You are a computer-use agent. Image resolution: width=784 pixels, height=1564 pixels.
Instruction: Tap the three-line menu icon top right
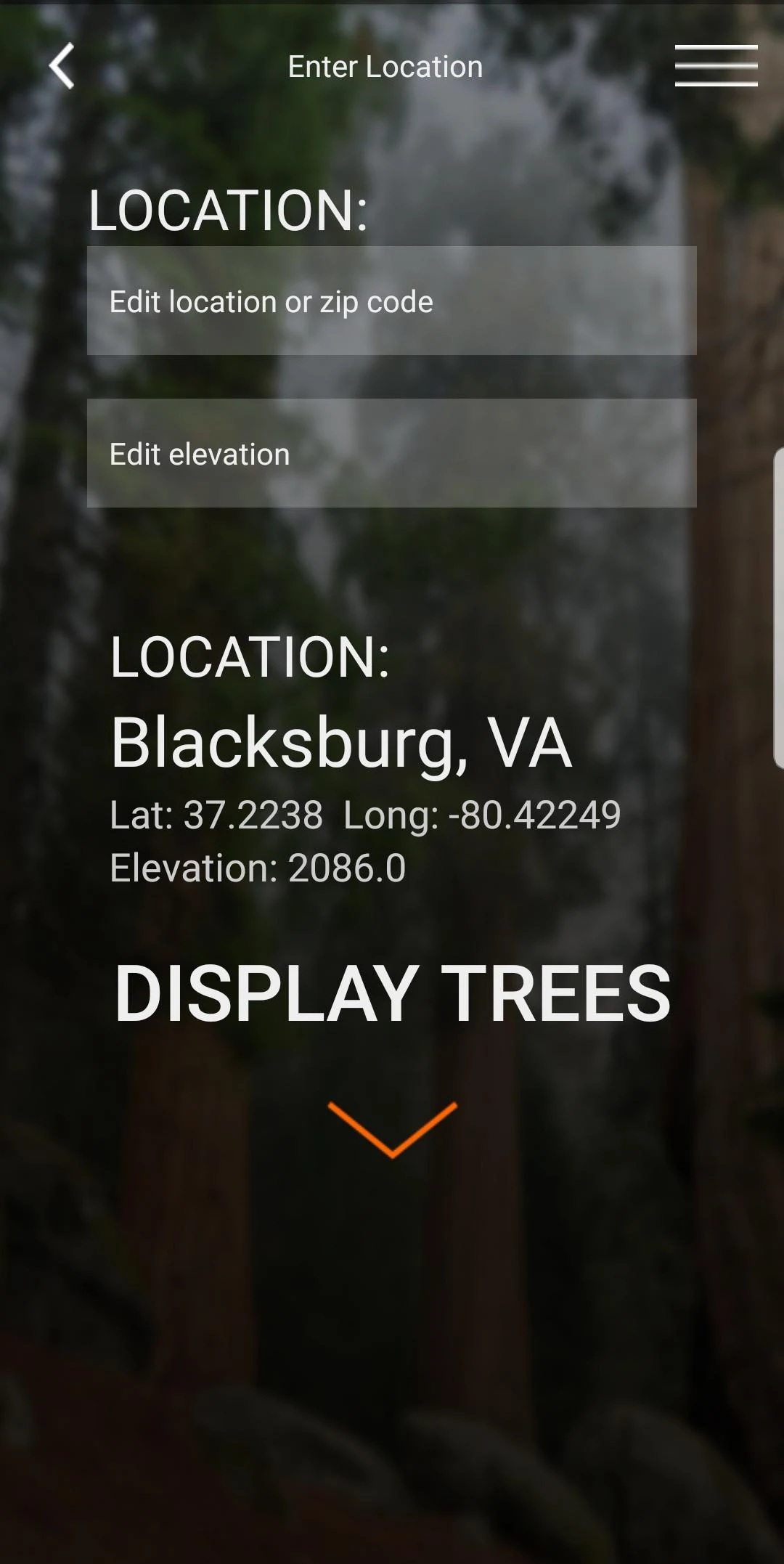coord(717,66)
